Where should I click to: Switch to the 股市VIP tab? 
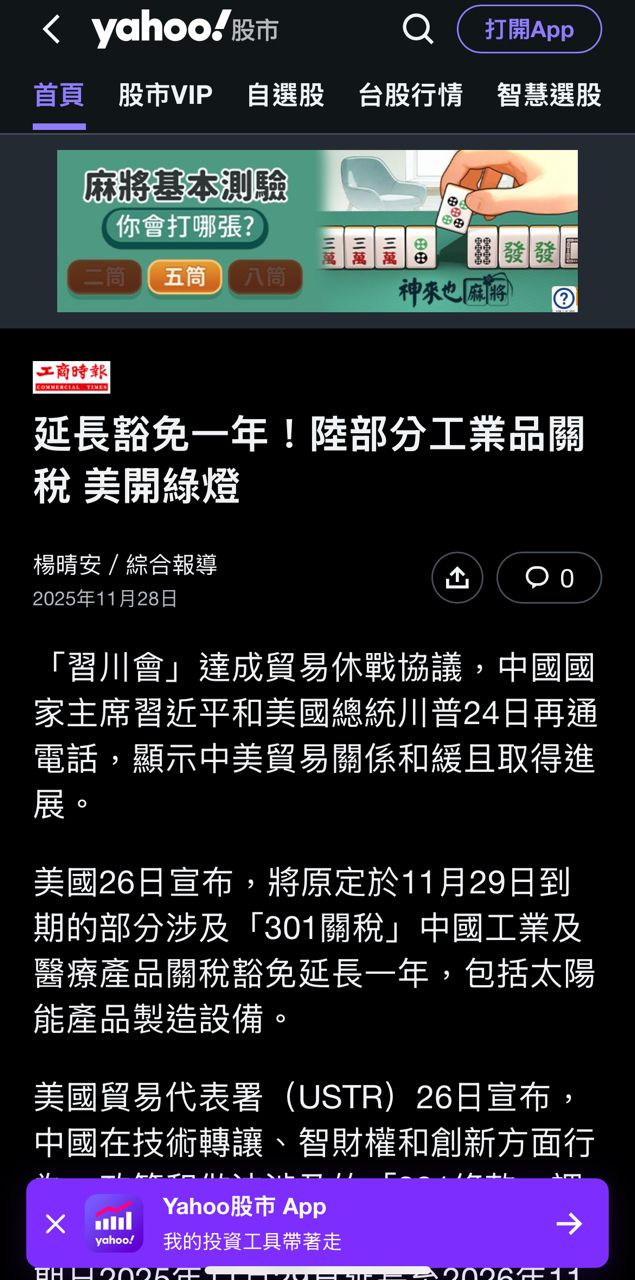[x=165, y=95]
